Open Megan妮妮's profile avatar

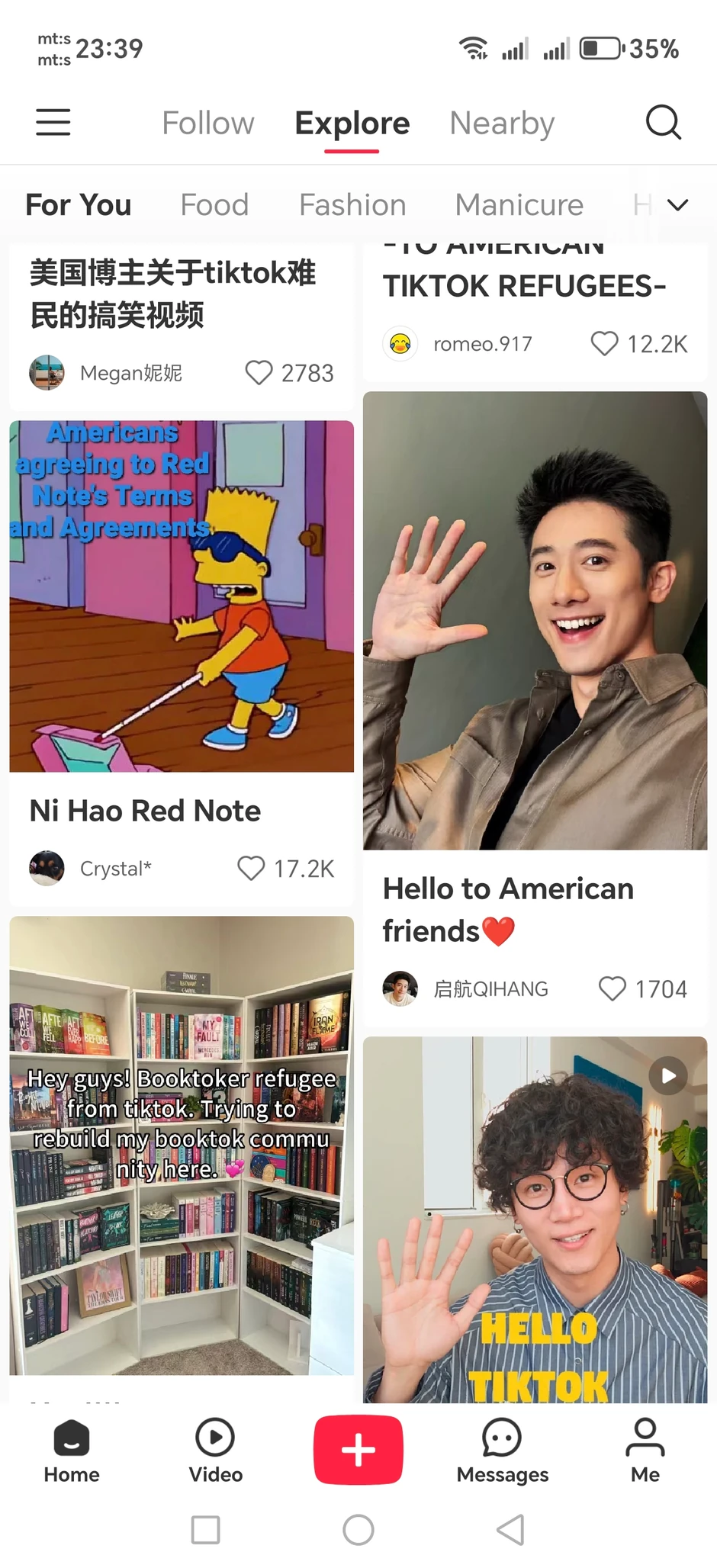47,373
